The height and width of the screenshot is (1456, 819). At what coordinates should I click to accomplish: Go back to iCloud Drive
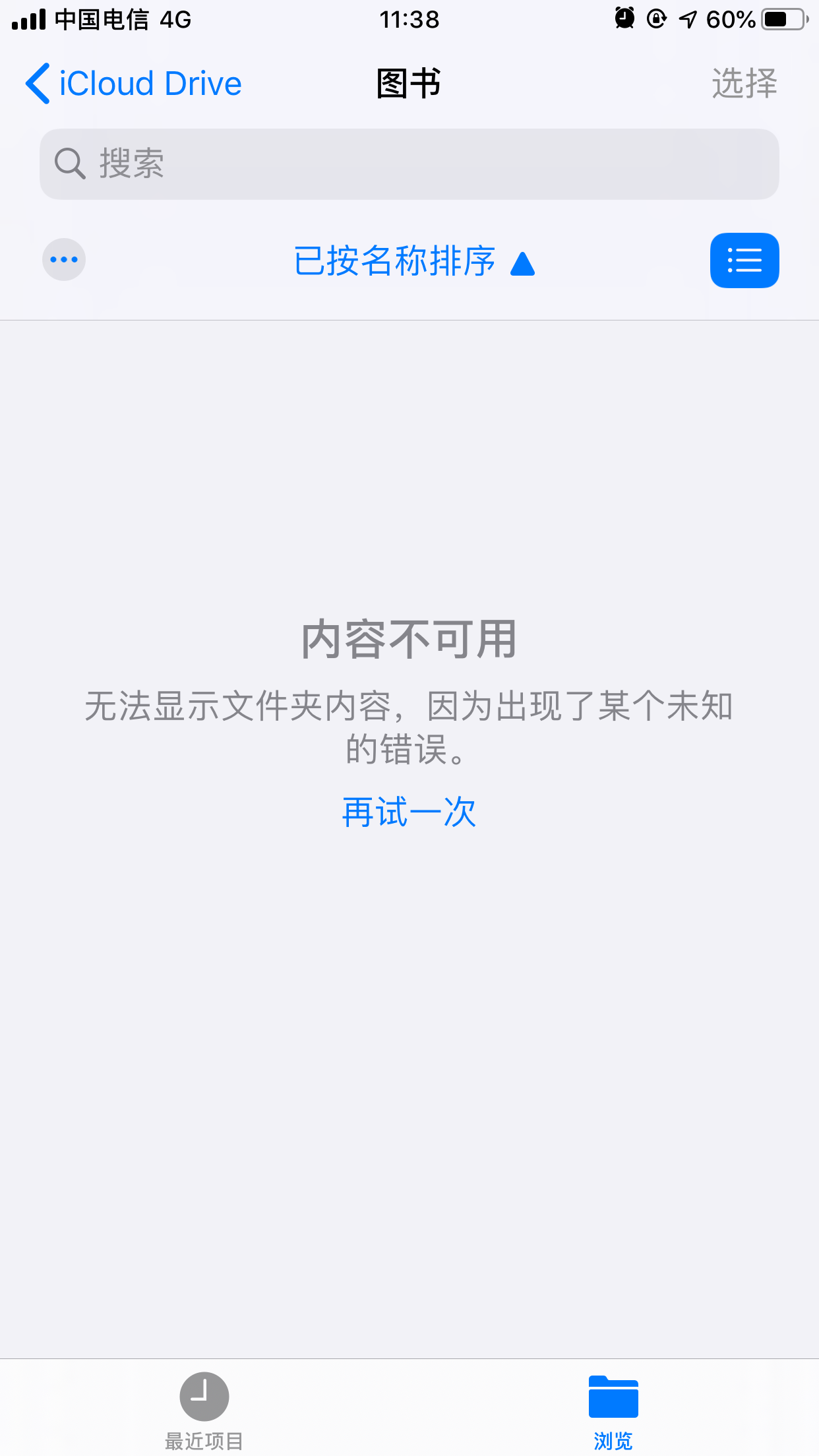135,84
